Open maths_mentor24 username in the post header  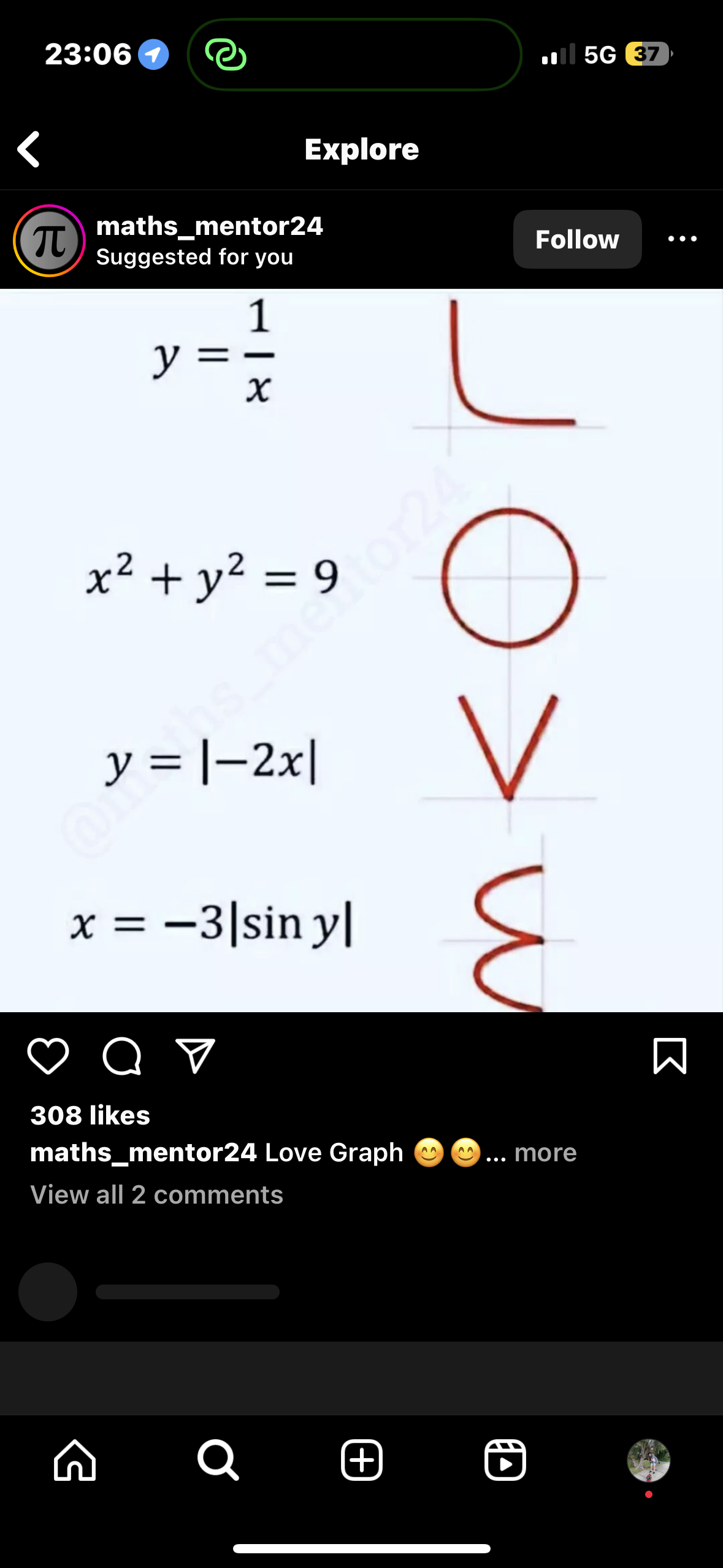[210, 226]
